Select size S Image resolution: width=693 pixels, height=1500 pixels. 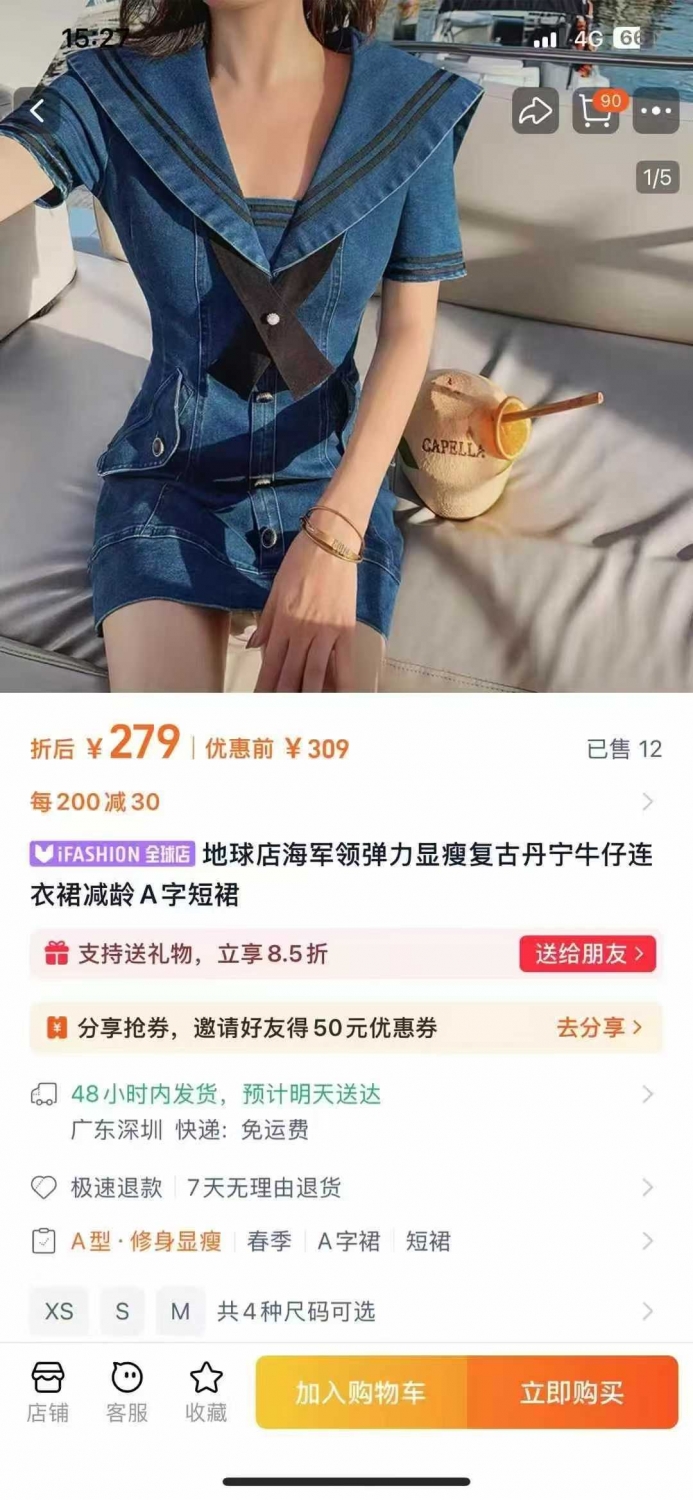[122, 1311]
